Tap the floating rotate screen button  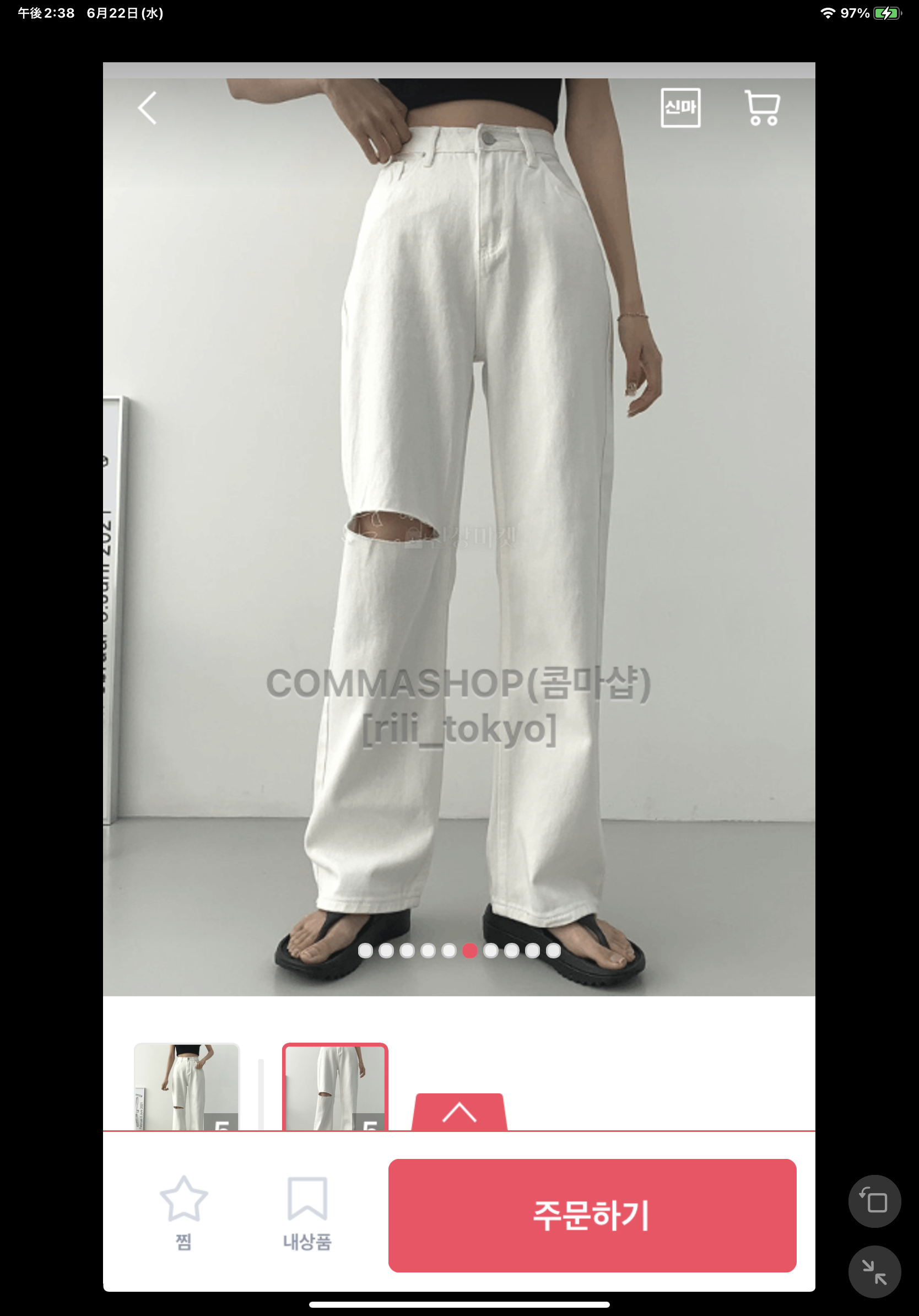pos(874,1201)
